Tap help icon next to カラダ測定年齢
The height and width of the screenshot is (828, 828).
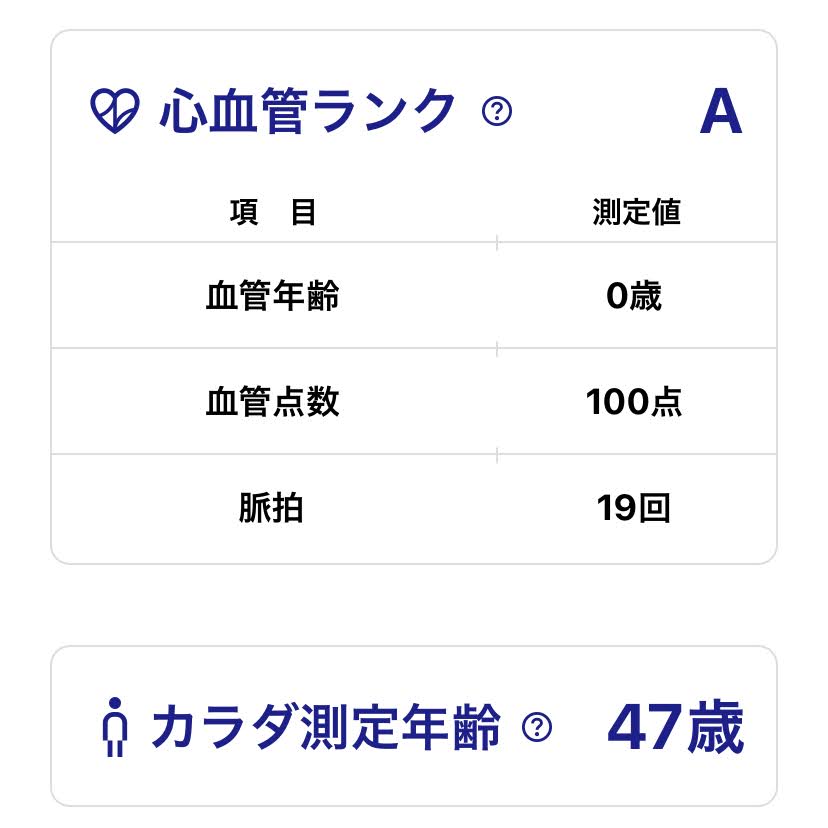pos(537,727)
